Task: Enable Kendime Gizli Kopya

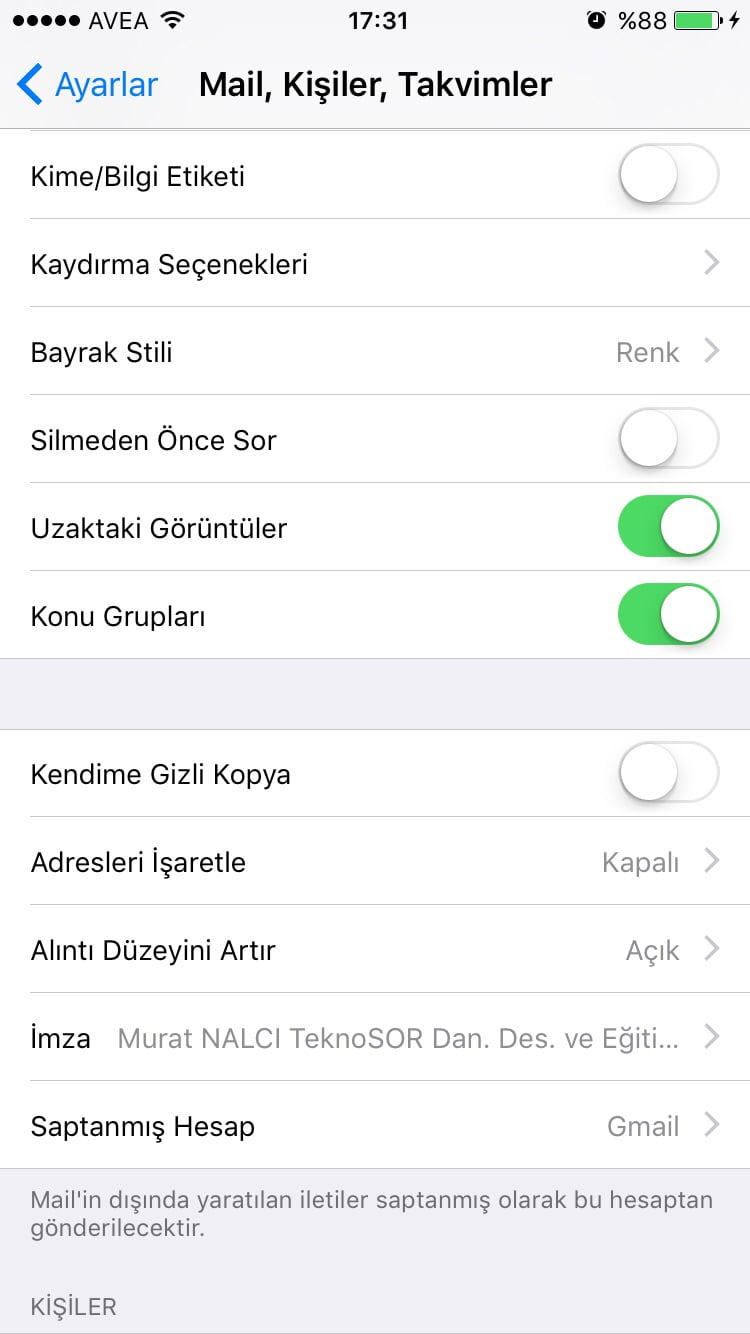Action: point(668,773)
